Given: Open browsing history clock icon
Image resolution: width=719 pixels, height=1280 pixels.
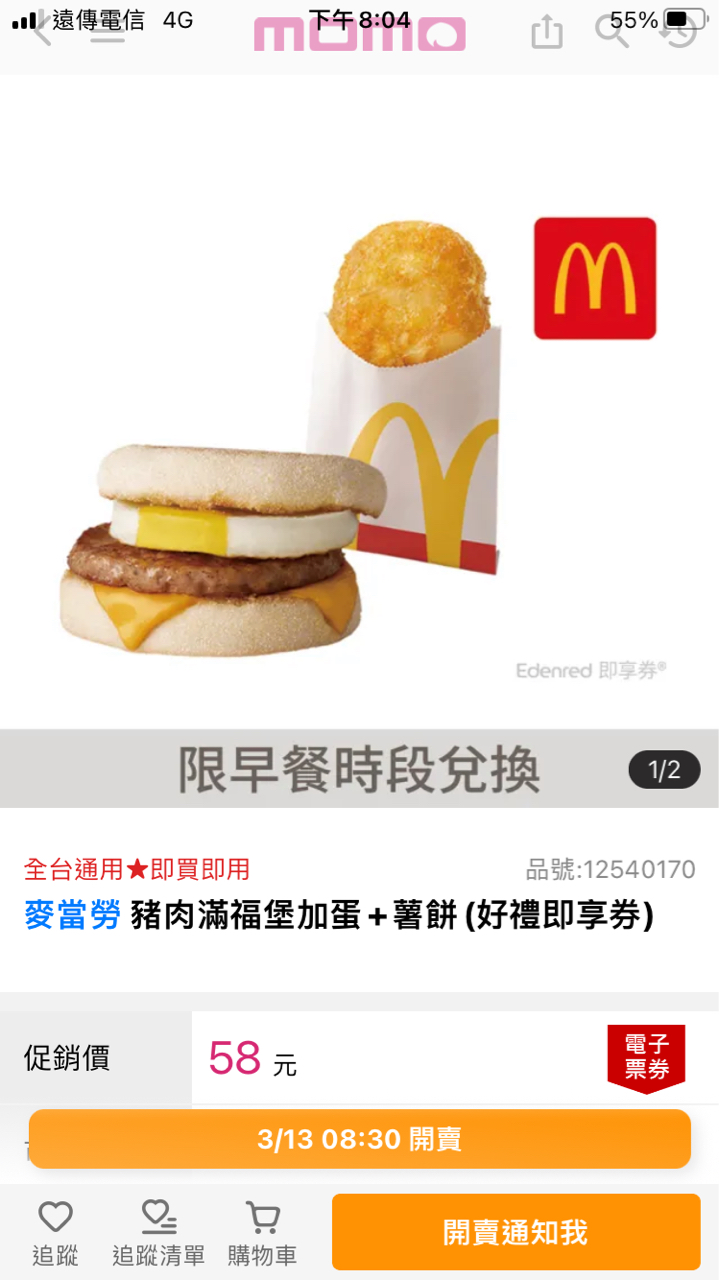Looking at the screenshot, I should coord(679,31).
